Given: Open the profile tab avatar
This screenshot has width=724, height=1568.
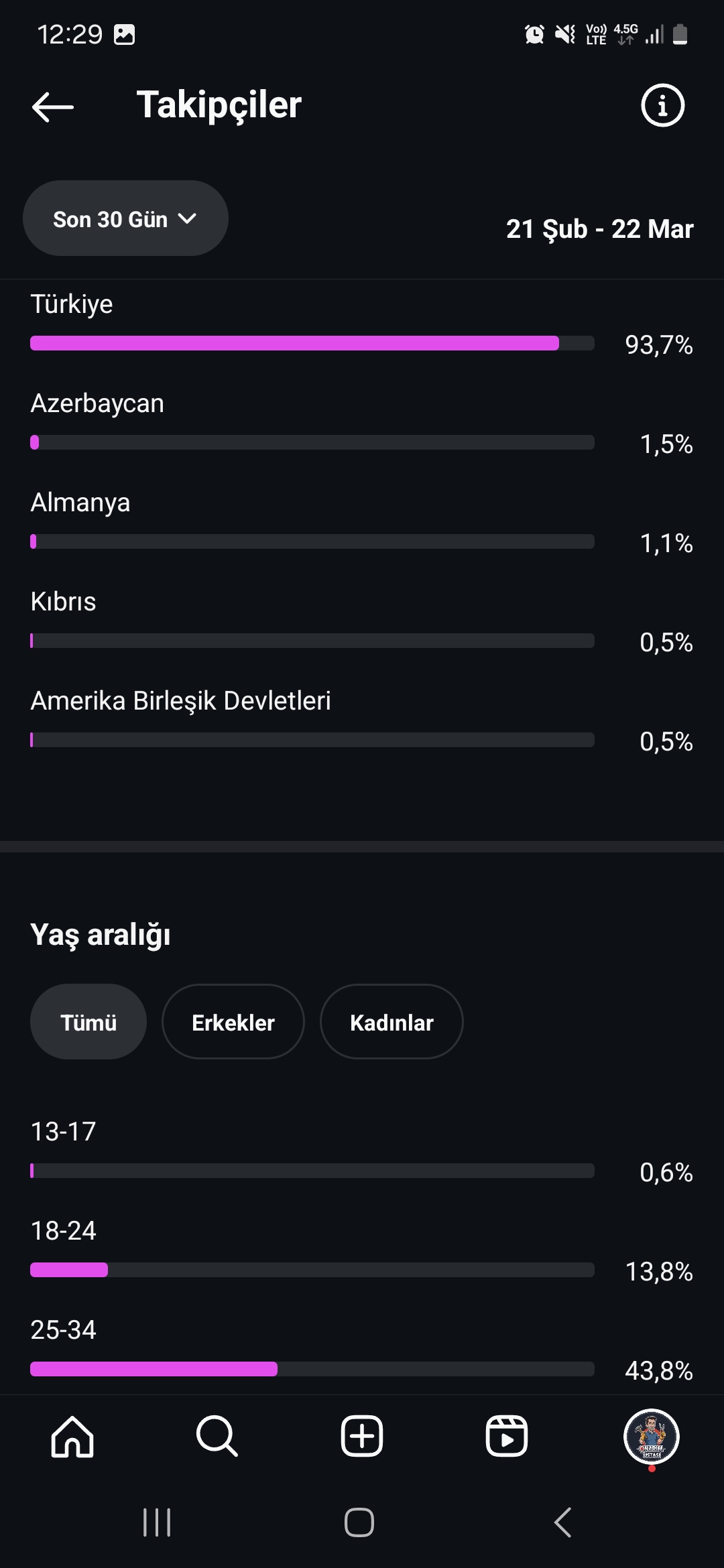Looking at the screenshot, I should 652,1437.
